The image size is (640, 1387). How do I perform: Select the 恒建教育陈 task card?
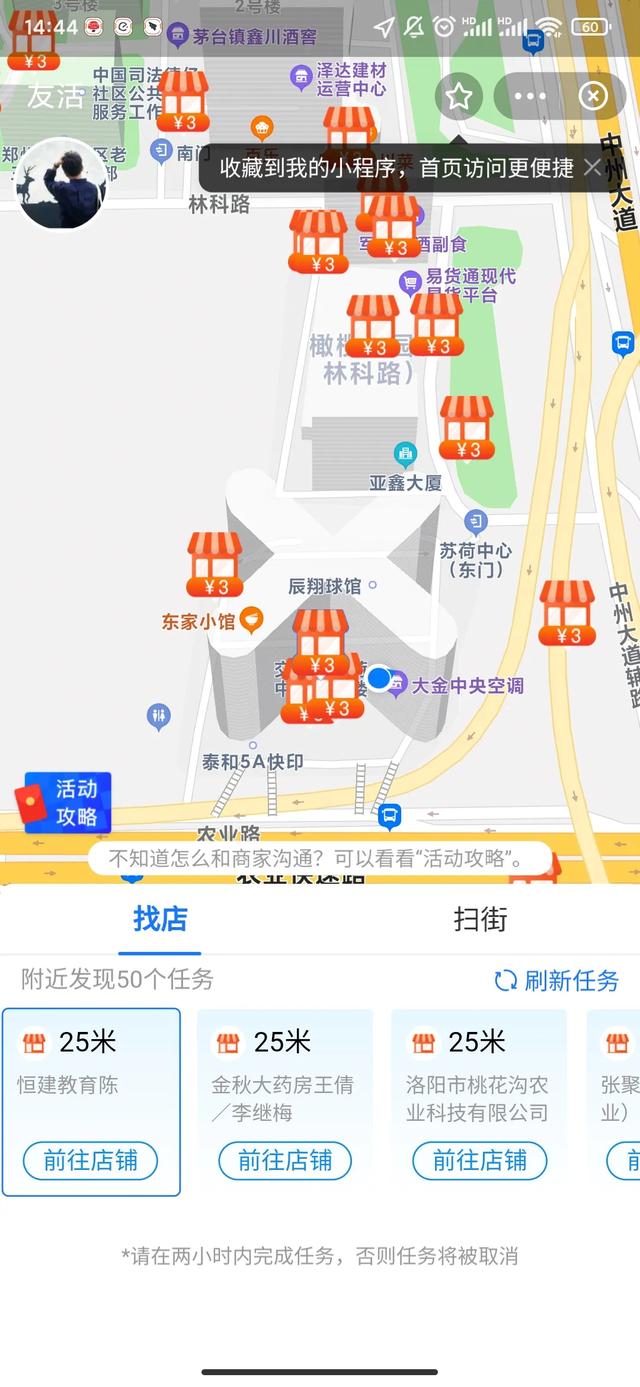coord(91,1070)
